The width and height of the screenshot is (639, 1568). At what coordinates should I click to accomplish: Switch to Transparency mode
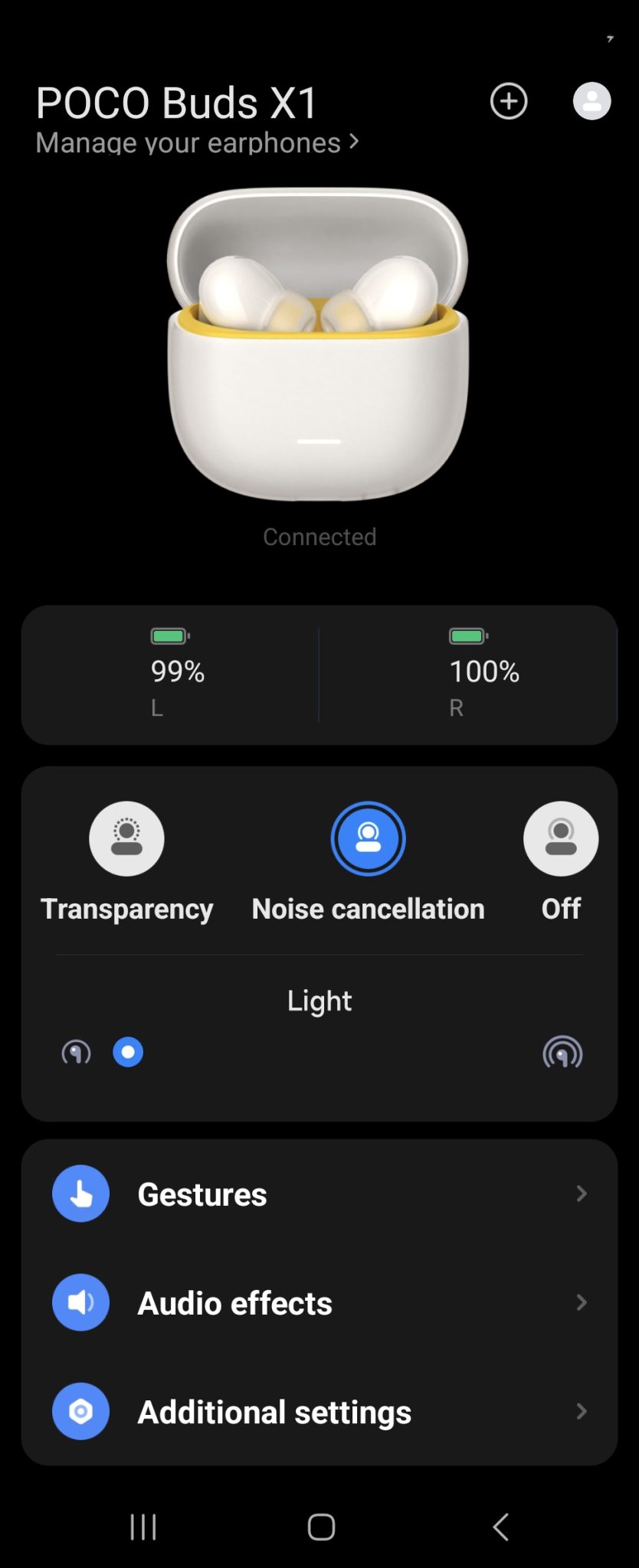(126, 839)
